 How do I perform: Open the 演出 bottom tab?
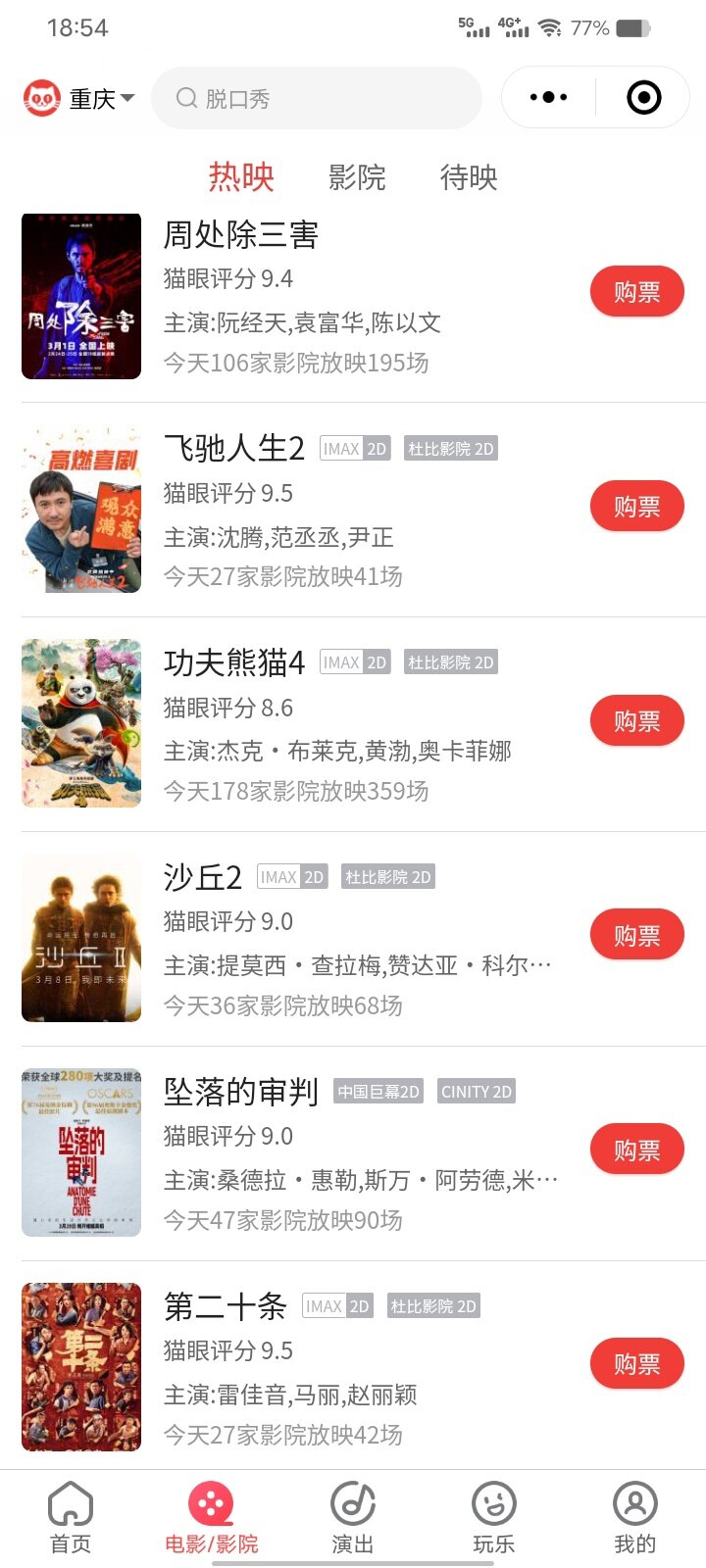click(x=353, y=1517)
